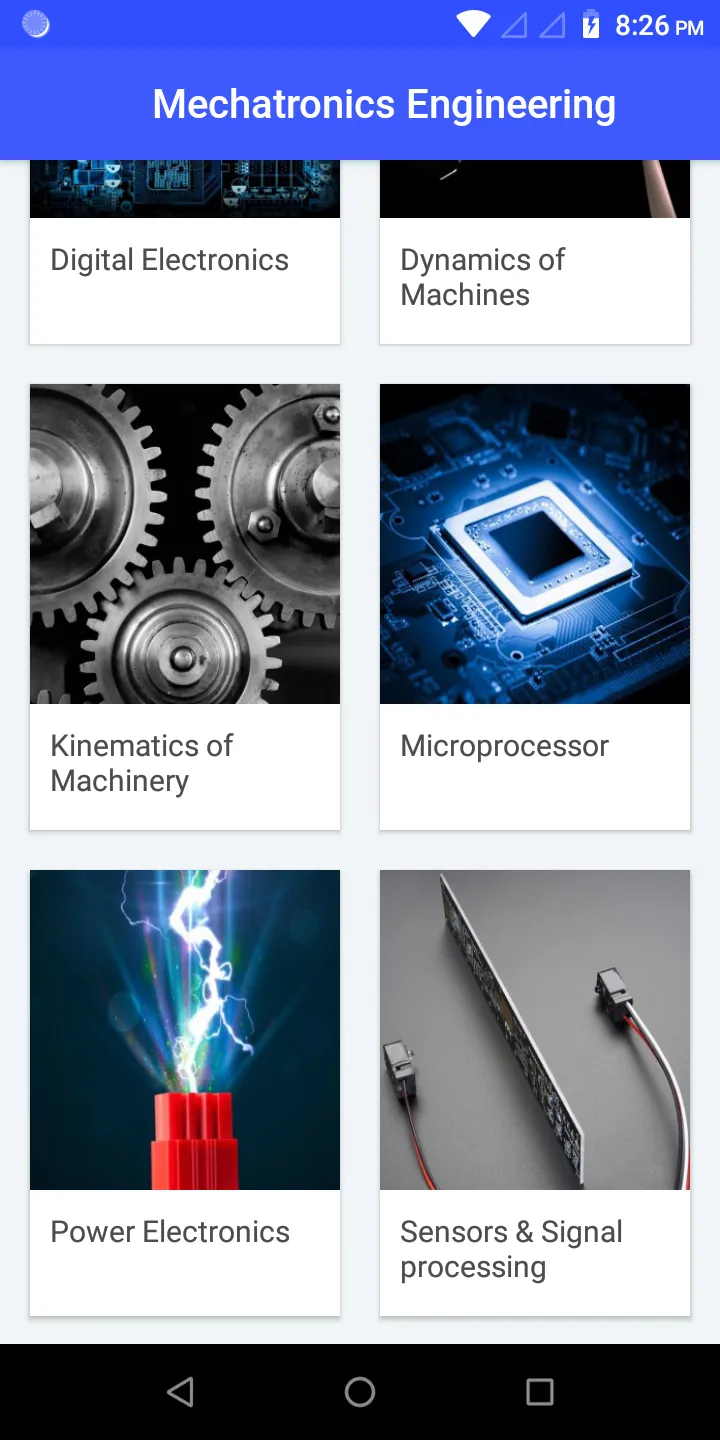720x1440 pixels.
Task: Open the Digital Electronics card
Action: coord(185,252)
